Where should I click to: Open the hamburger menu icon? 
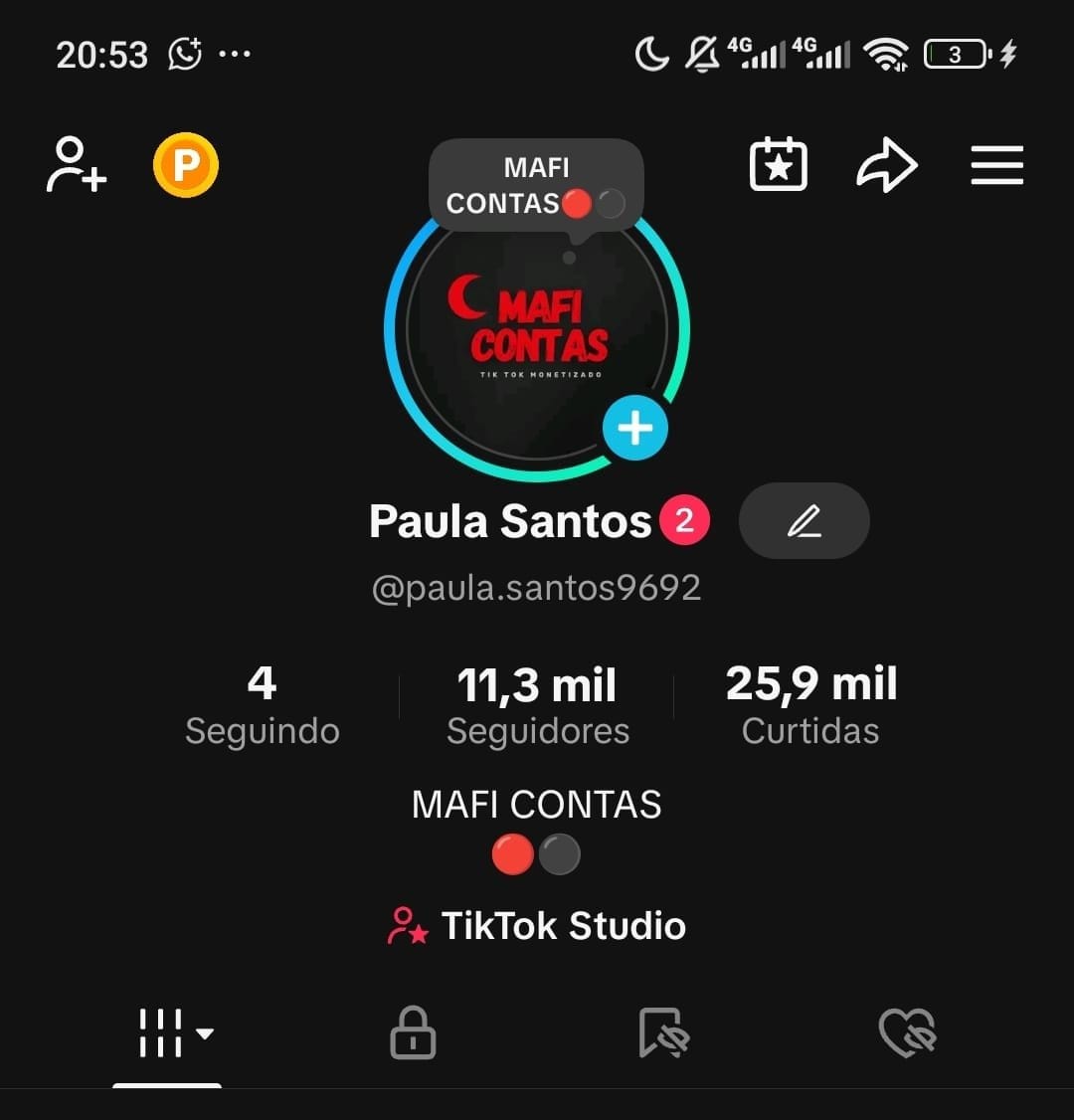(x=996, y=166)
